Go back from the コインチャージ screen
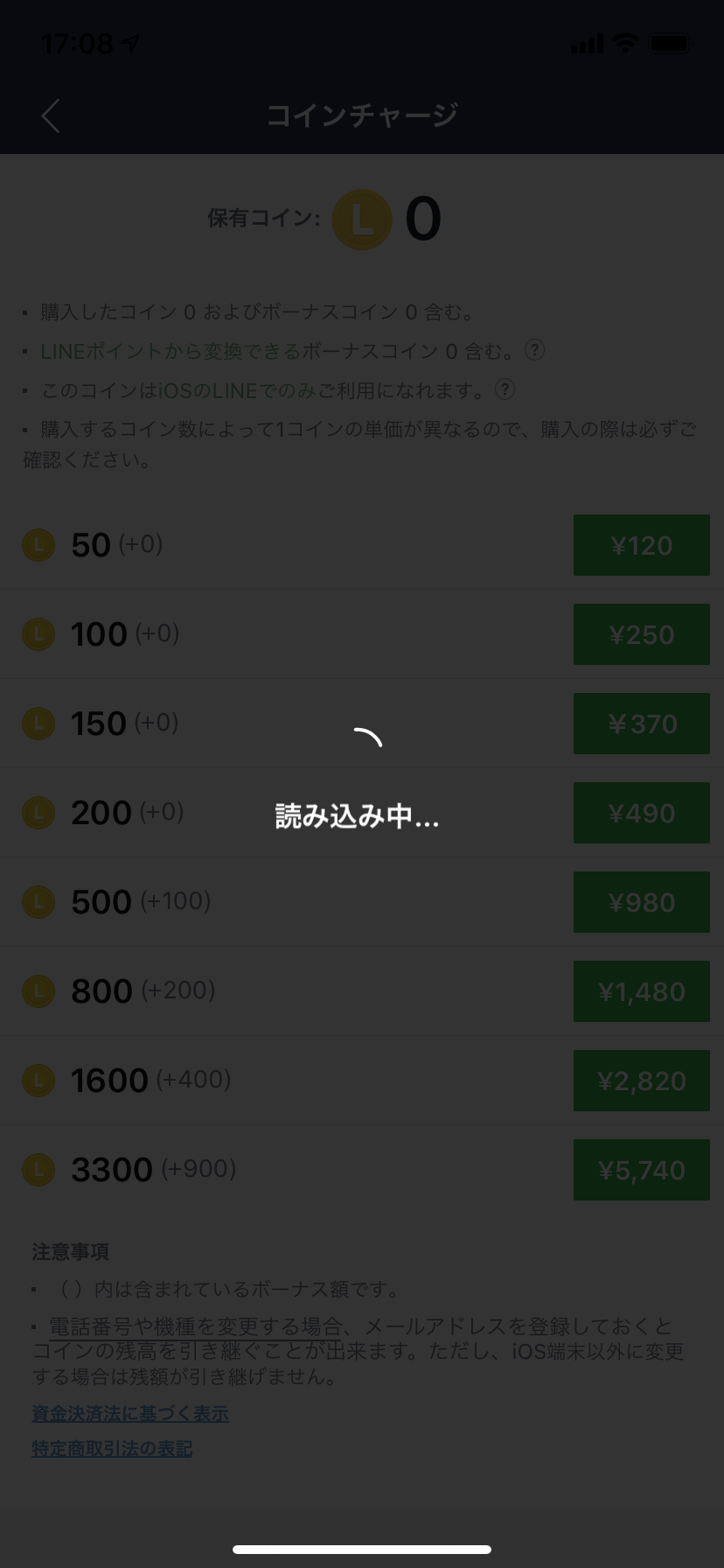 click(x=51, y=115)
